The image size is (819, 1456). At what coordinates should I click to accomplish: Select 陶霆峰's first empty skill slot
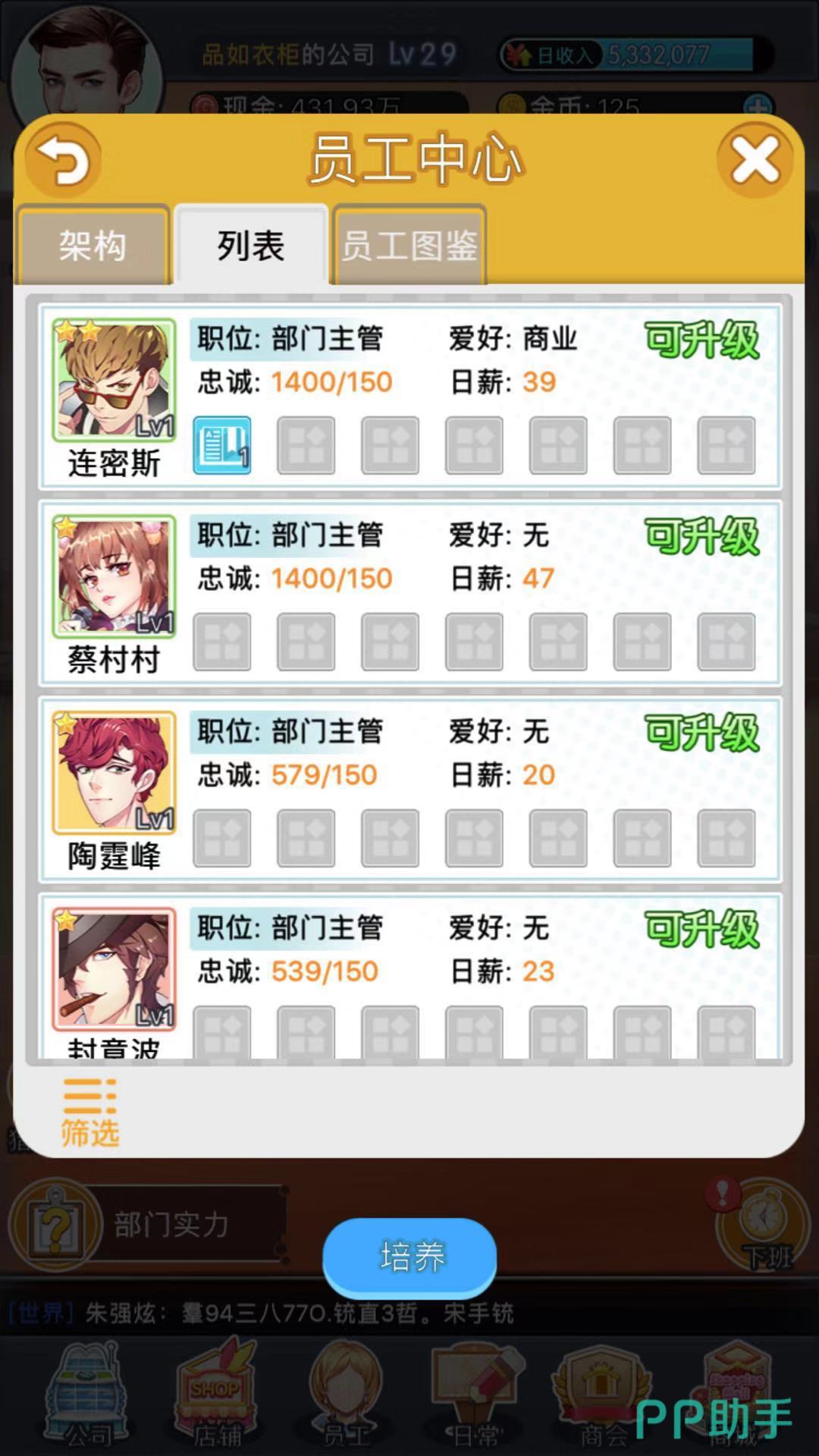tap(222, 838)
